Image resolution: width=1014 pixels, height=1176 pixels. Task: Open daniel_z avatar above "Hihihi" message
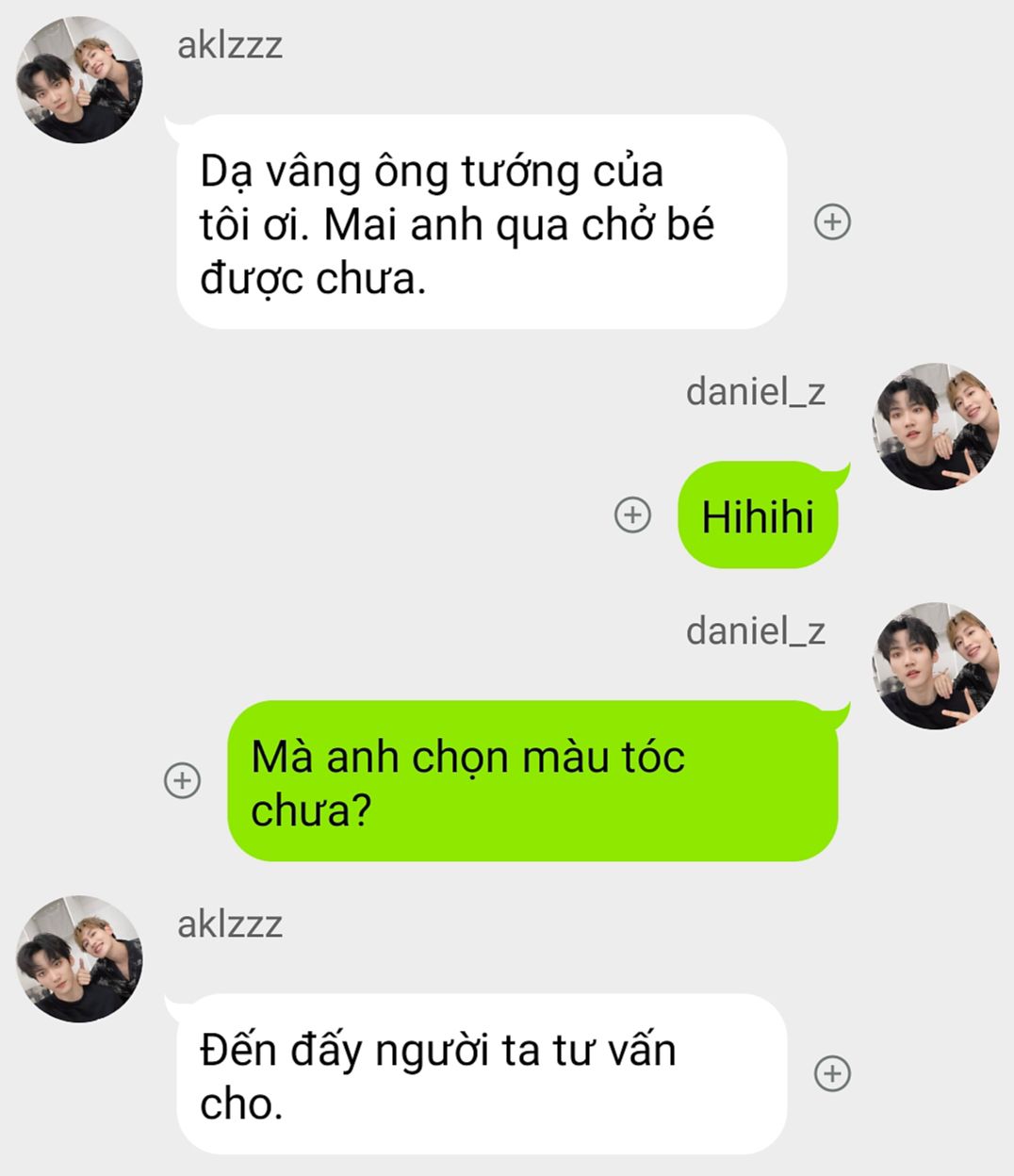[x=936, y=426]
